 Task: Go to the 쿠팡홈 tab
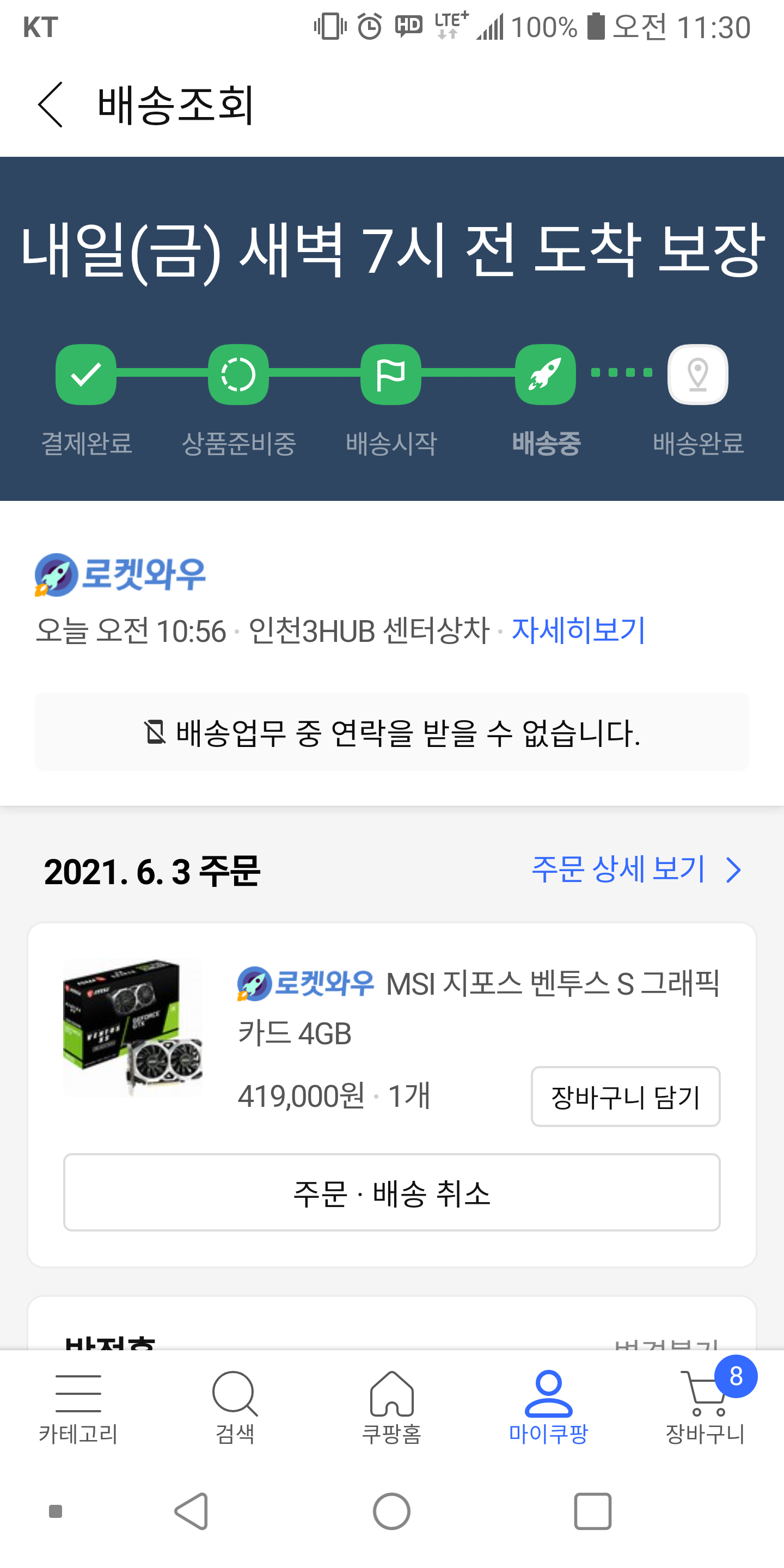(391, 1407)
